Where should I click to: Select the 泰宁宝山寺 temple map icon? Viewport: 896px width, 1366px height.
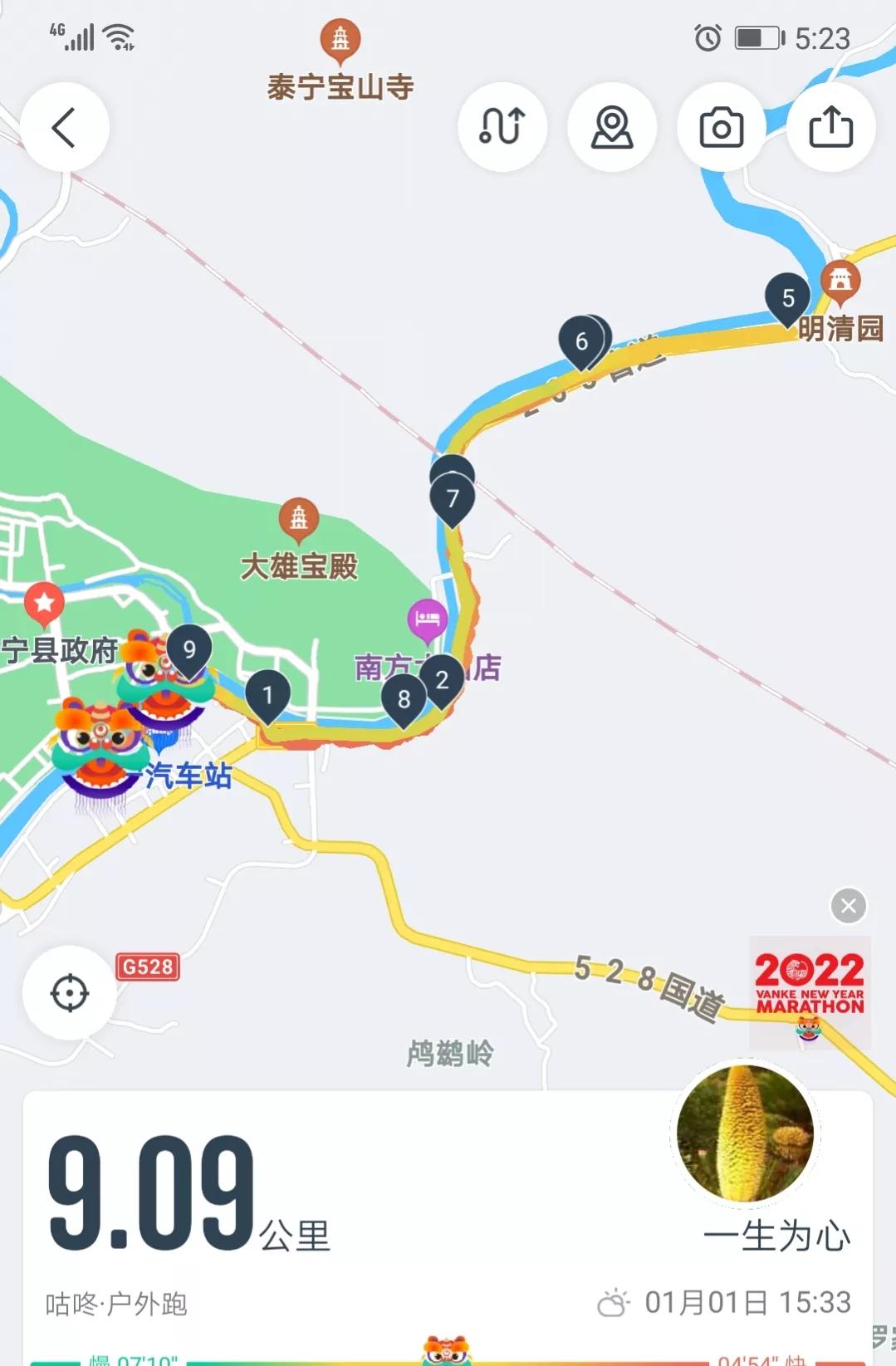click(338, 37)
